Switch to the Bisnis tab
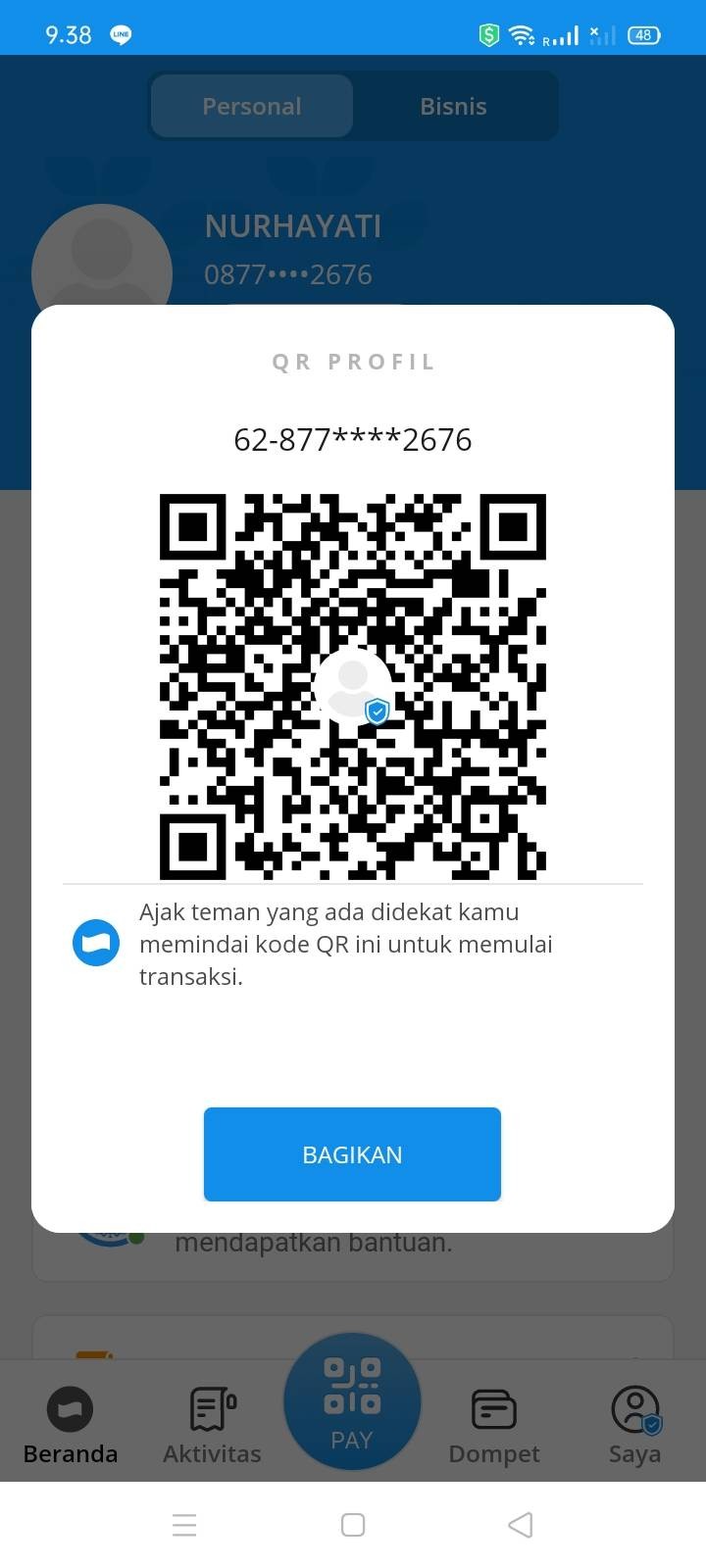This screenshot has height=1568, width=706. (453, 106)
